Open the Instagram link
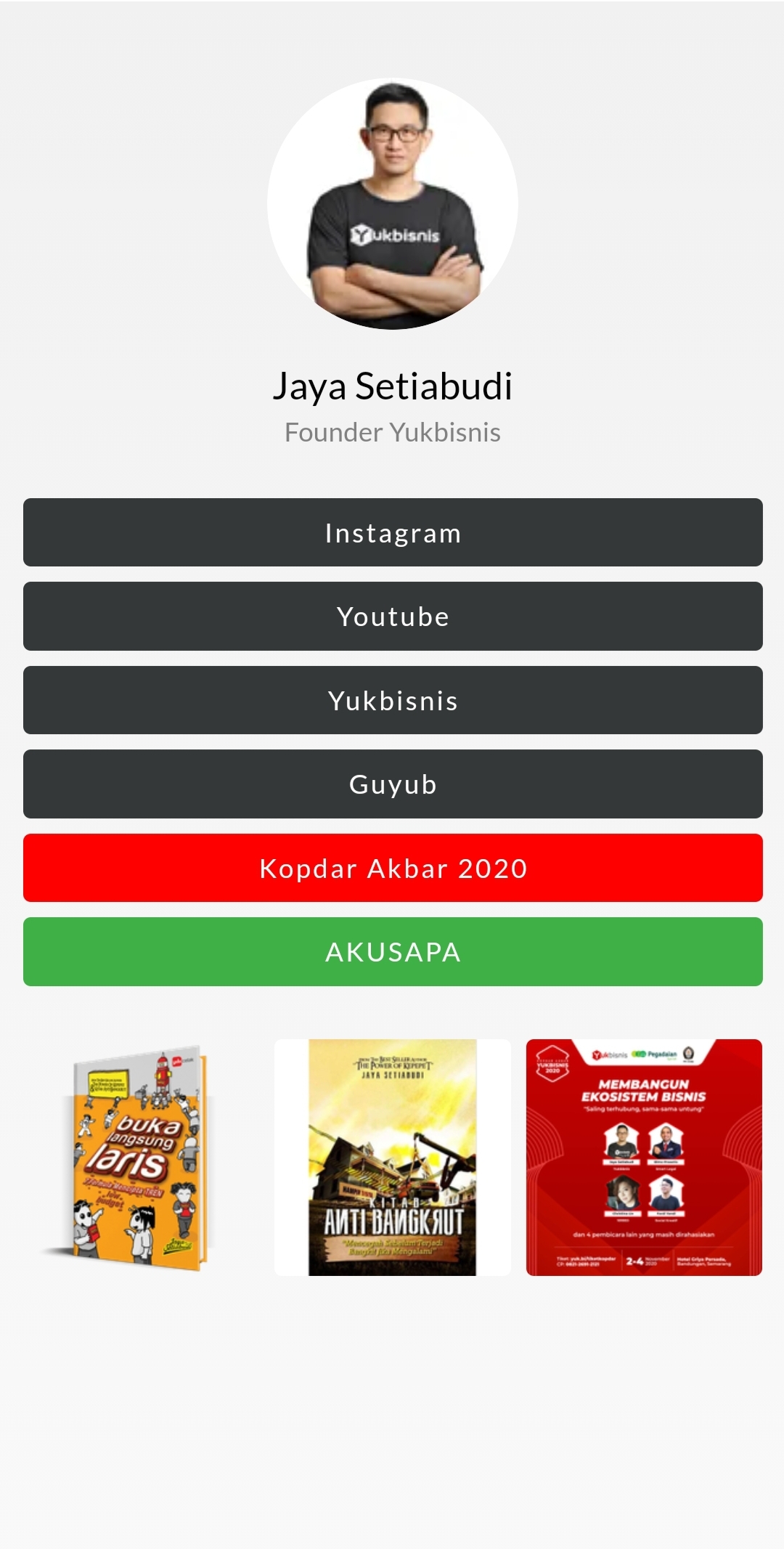This screenshot has height=1549, width=784. coord(392,532)
